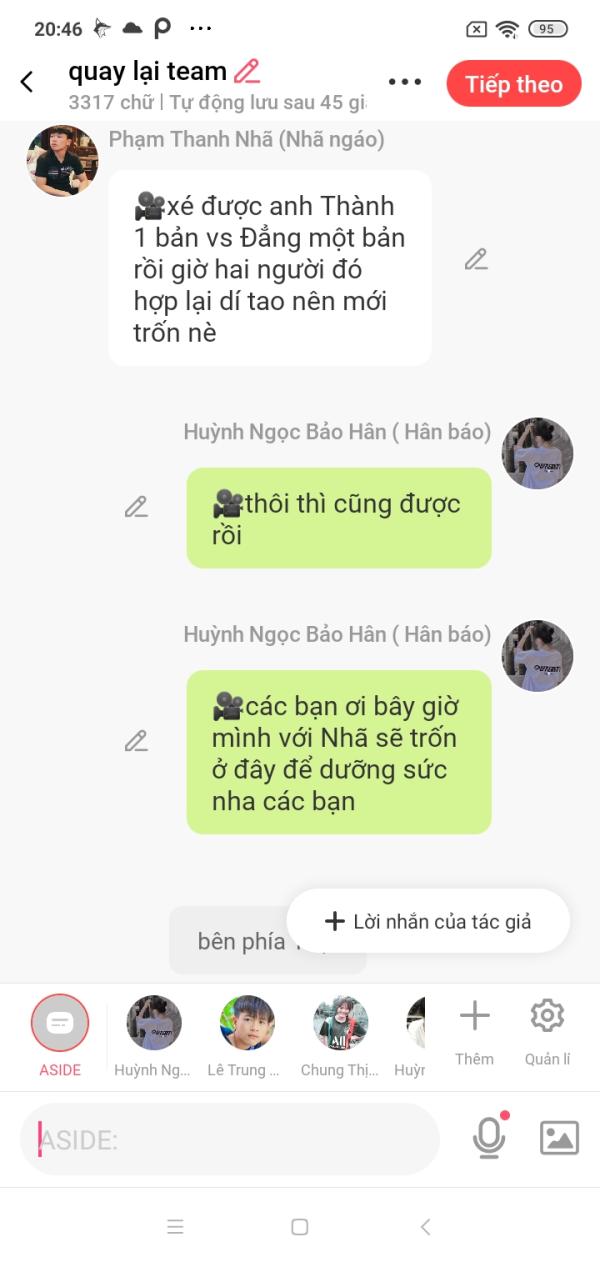
Task: Open system recent apps
Action: (x=175, y=1227)
